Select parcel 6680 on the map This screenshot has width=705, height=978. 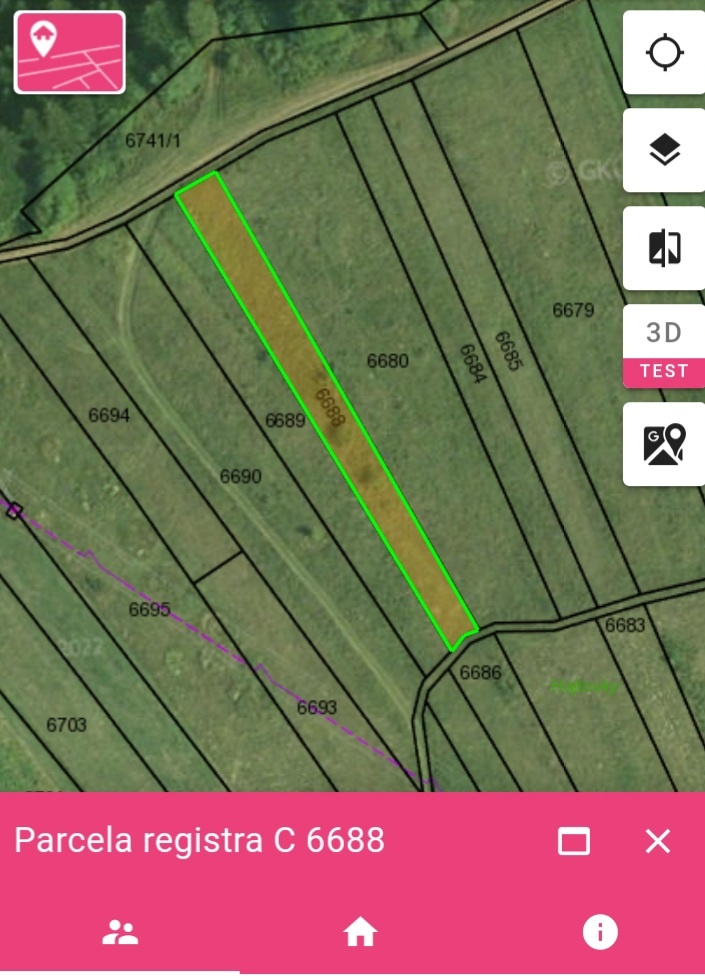pyautogui.click(x=387, y=361)
